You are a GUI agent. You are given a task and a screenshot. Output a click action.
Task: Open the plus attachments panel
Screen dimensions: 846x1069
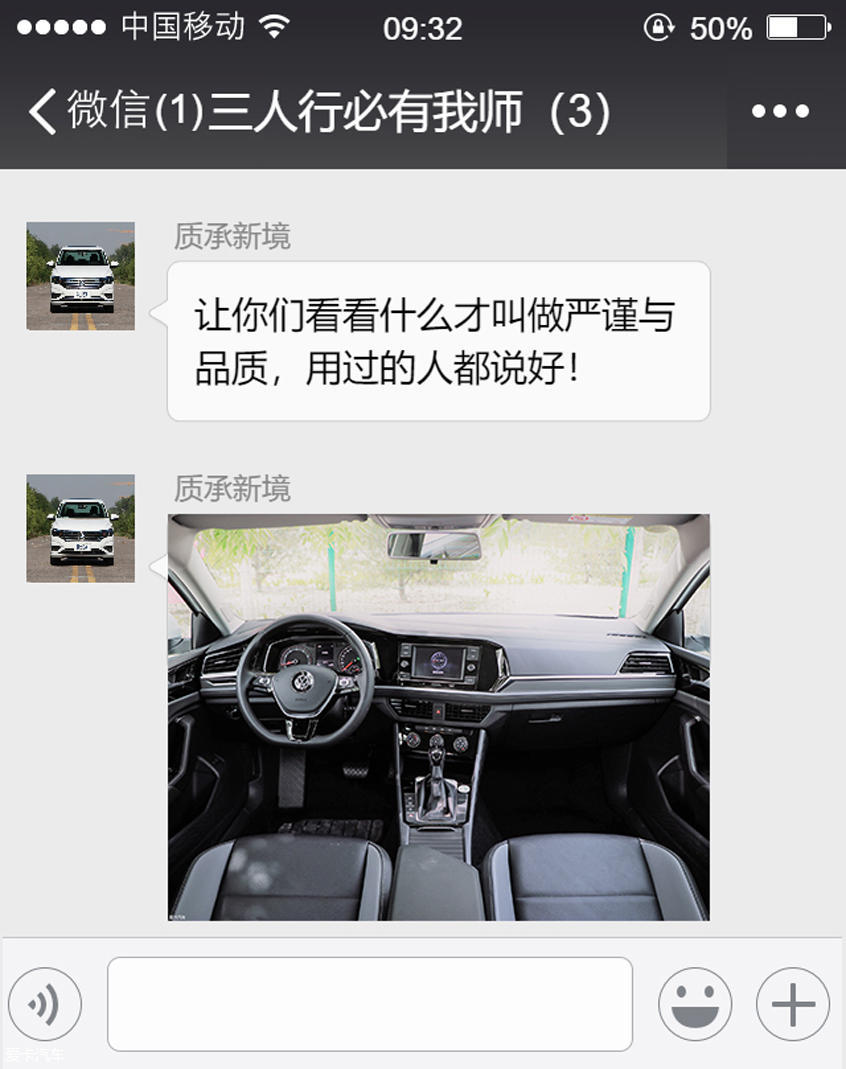pos(793,1004)
